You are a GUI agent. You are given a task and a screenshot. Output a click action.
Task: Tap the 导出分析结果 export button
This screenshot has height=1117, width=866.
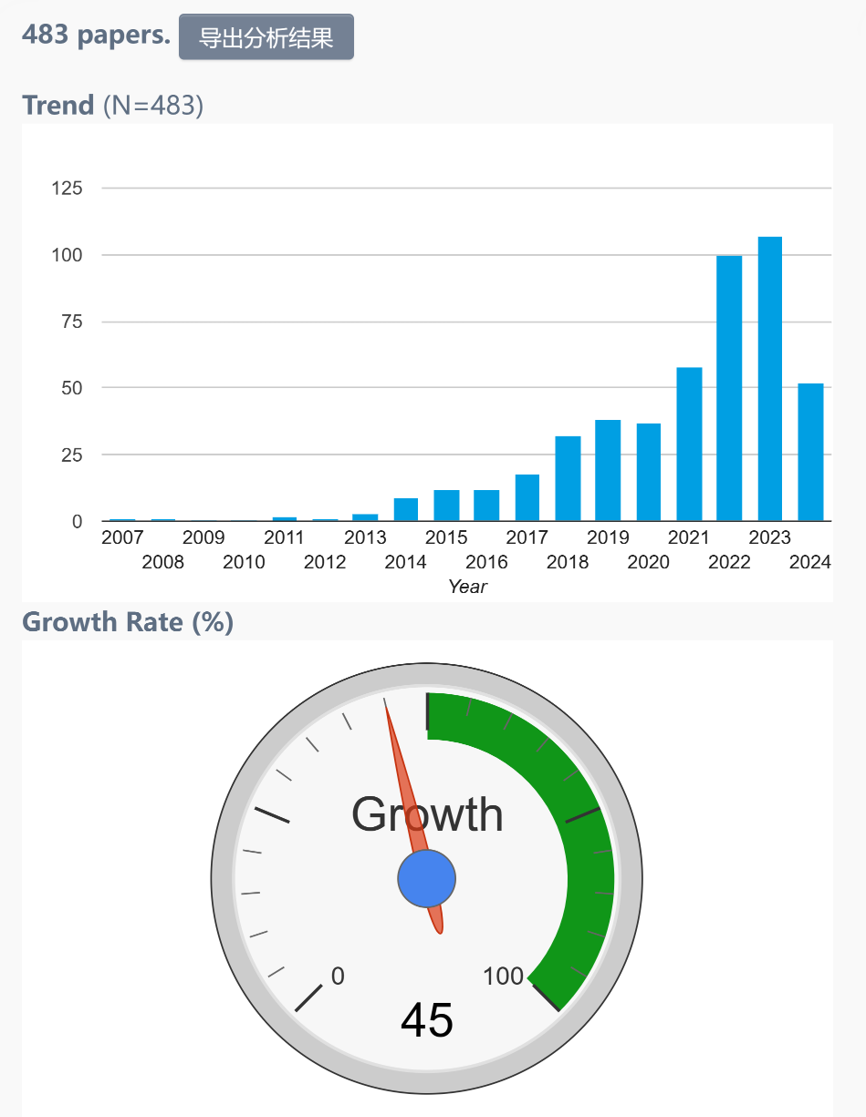coord(266,38)
